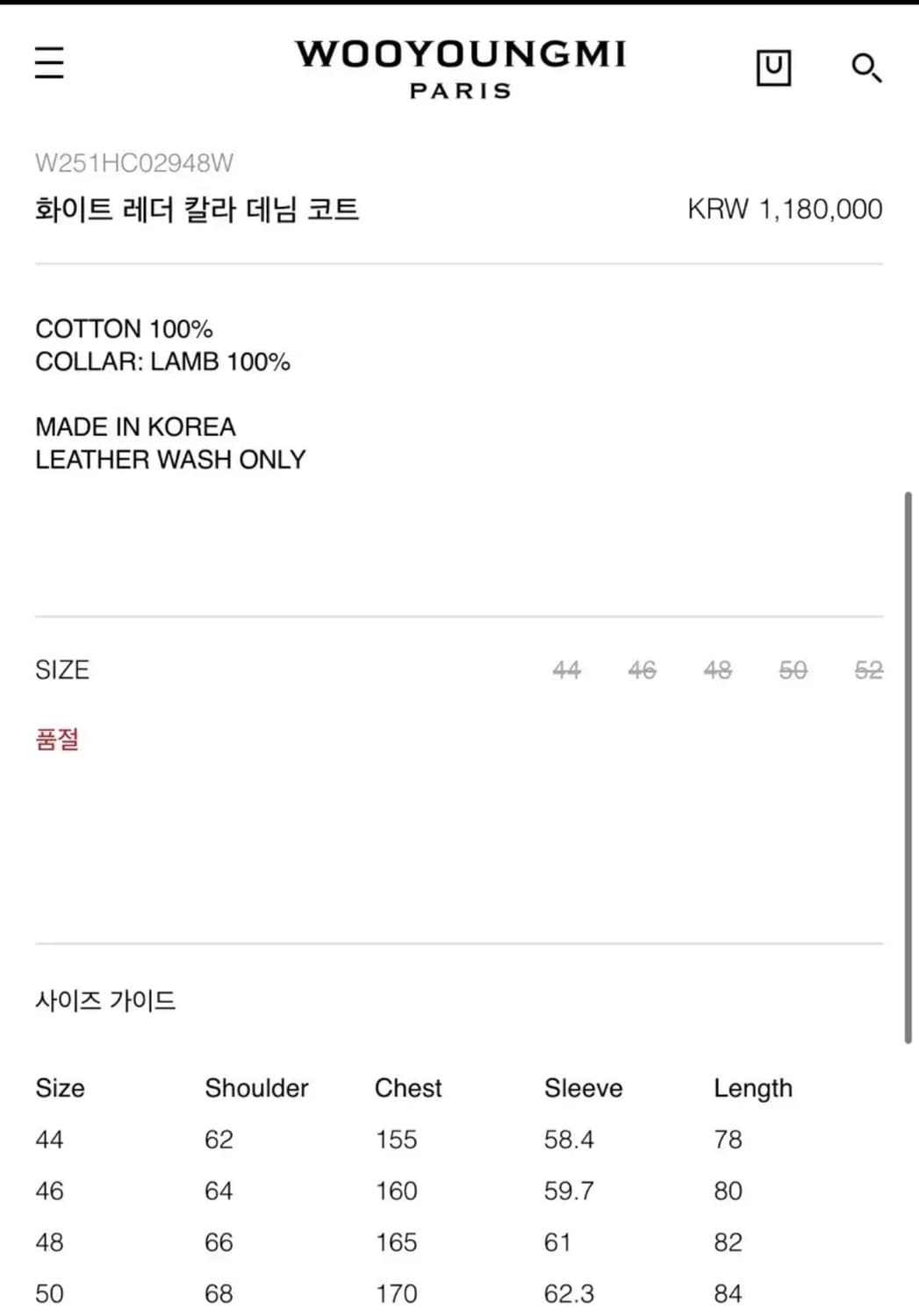Viewport: 919px width, 1316px height.
Task: Select size 44 row in size guide
Action: pyautogui.click(x=49, y=1139)
